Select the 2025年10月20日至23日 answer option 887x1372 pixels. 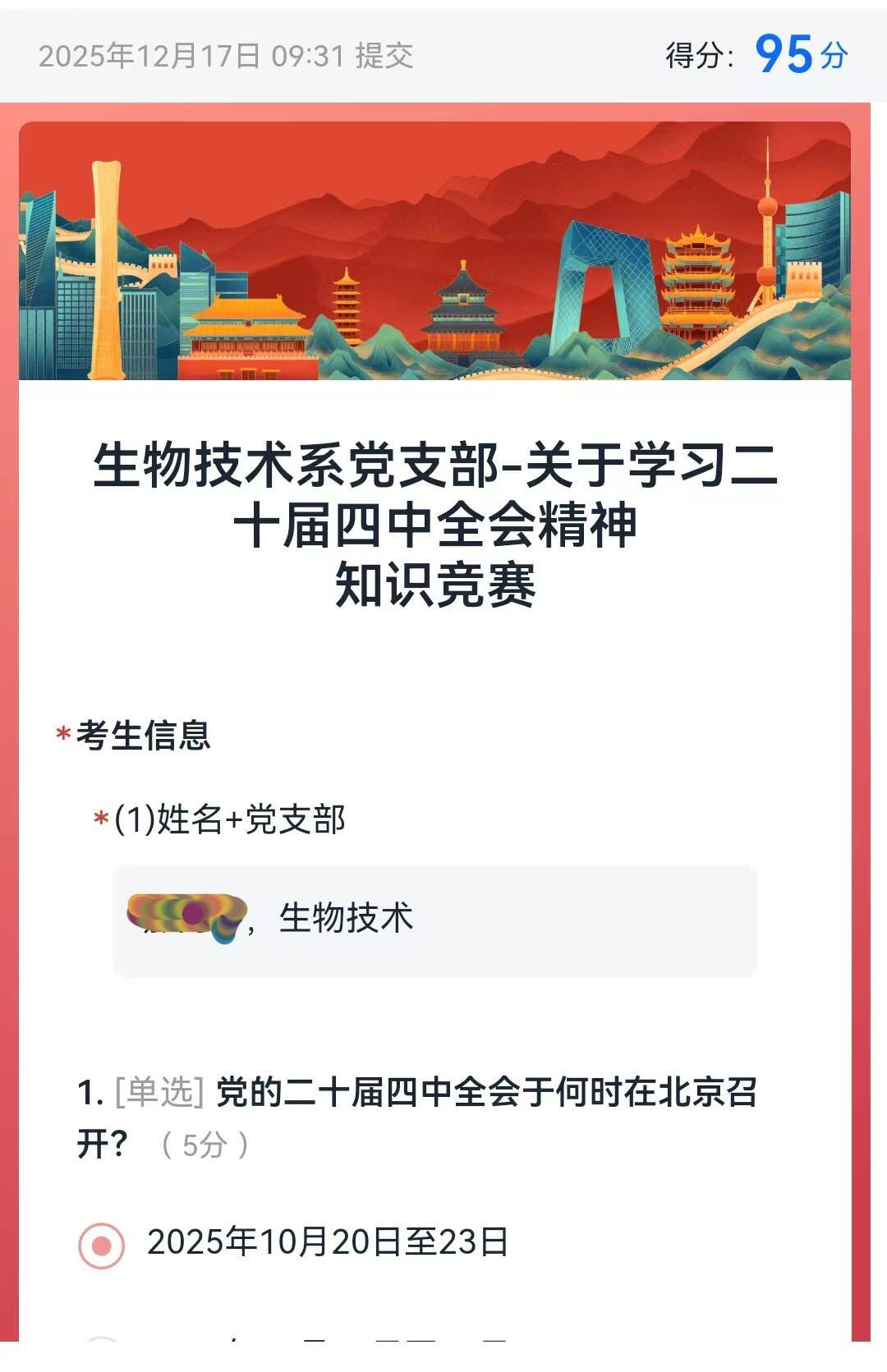tap(102, 1246)
